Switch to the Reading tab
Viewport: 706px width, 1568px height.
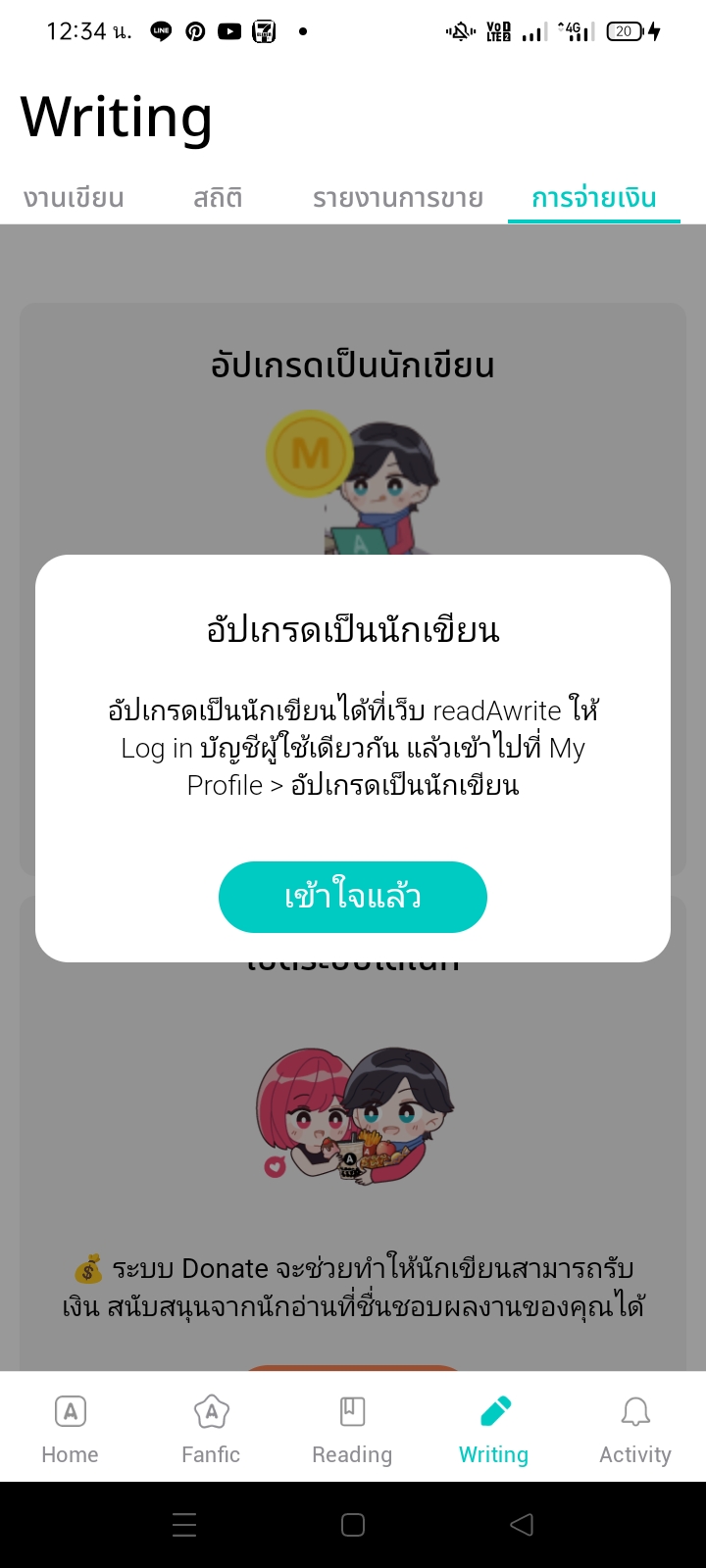pyautogui.click(x=352, y=1429)
